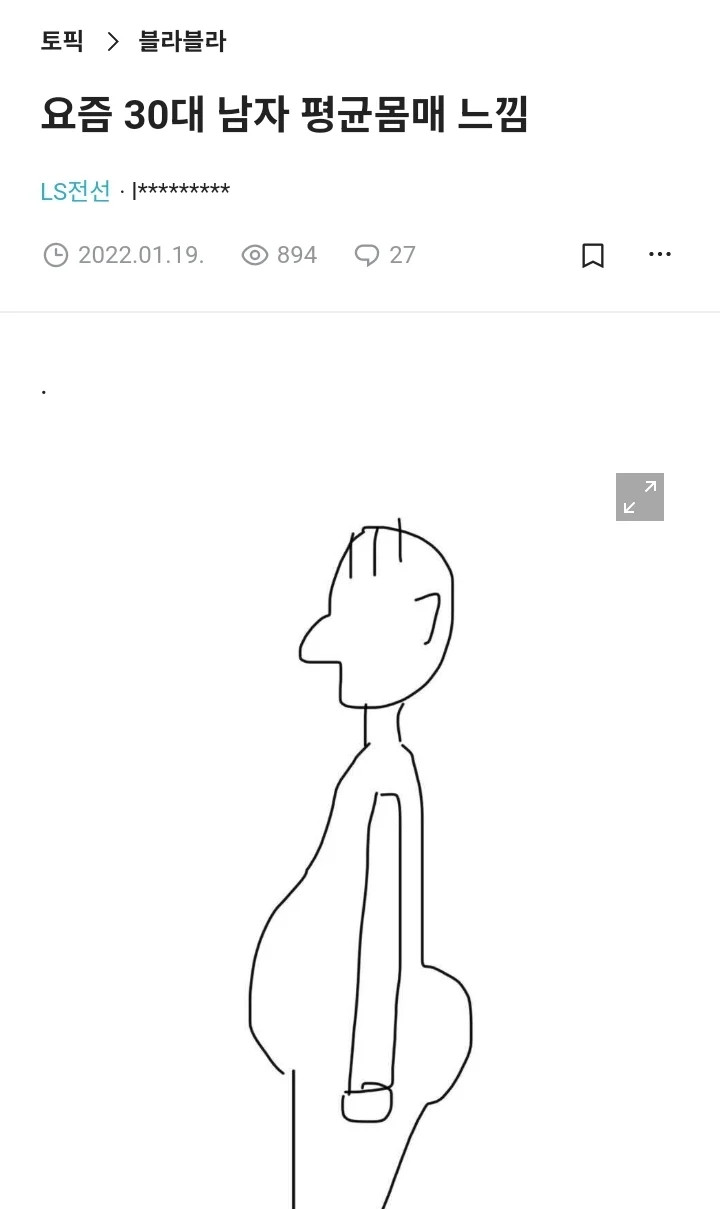The image size is (720, 1209).
Task: Bookmark this post
Action: [593, 255]
